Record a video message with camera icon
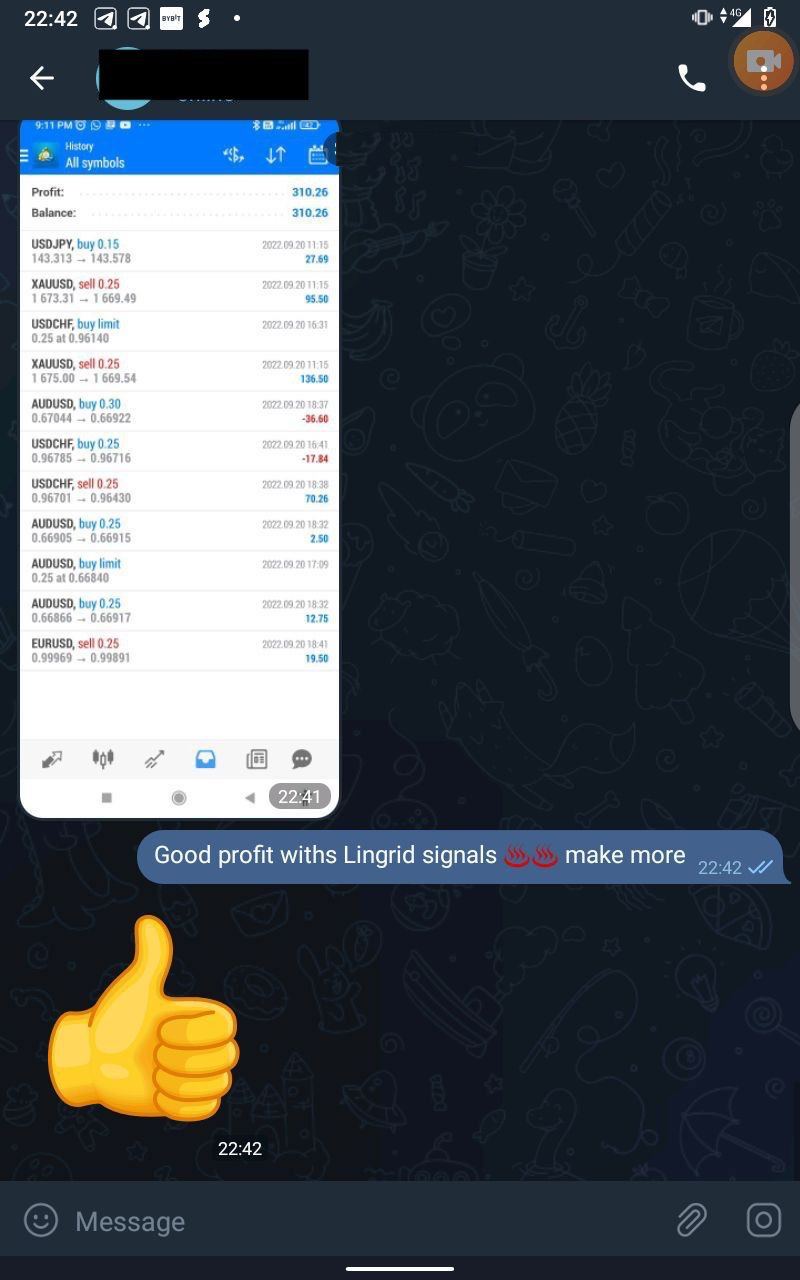 (763, 1220)
